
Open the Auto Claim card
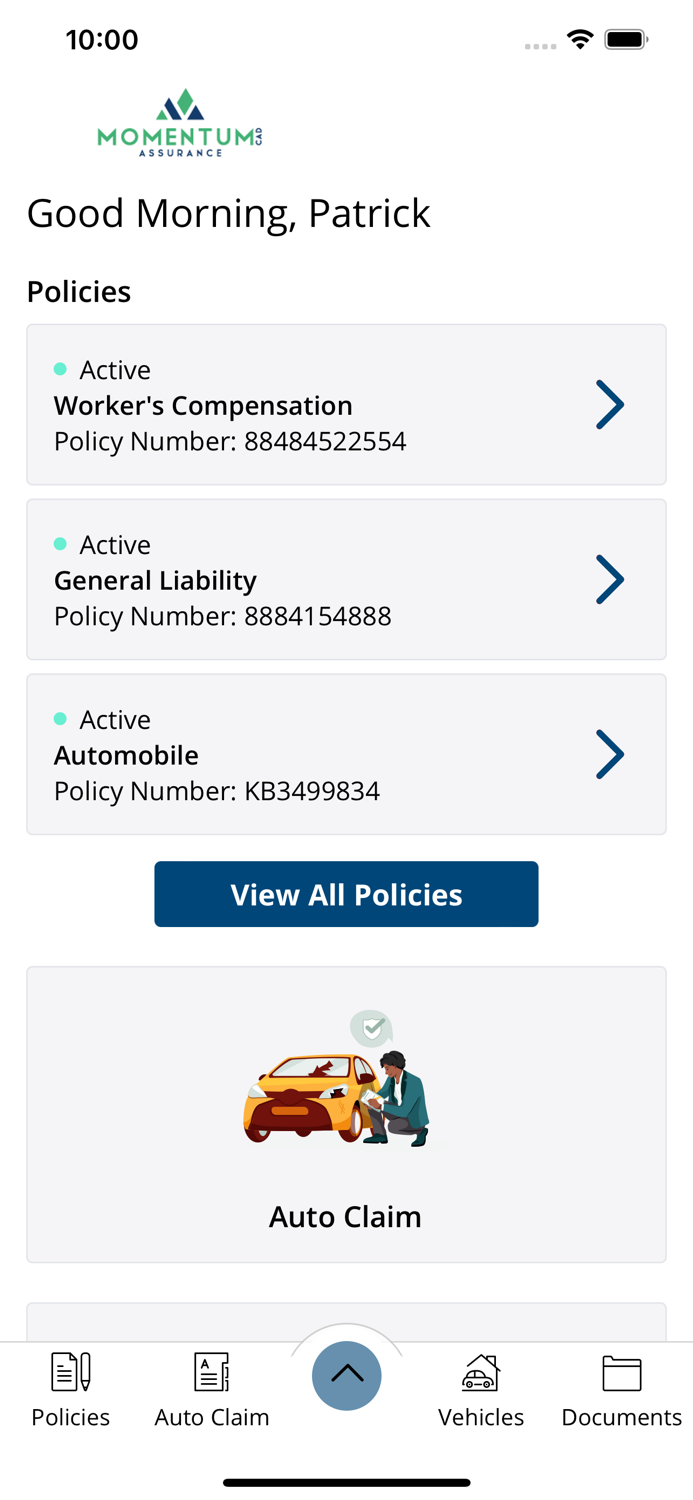tap(346, 1114)
